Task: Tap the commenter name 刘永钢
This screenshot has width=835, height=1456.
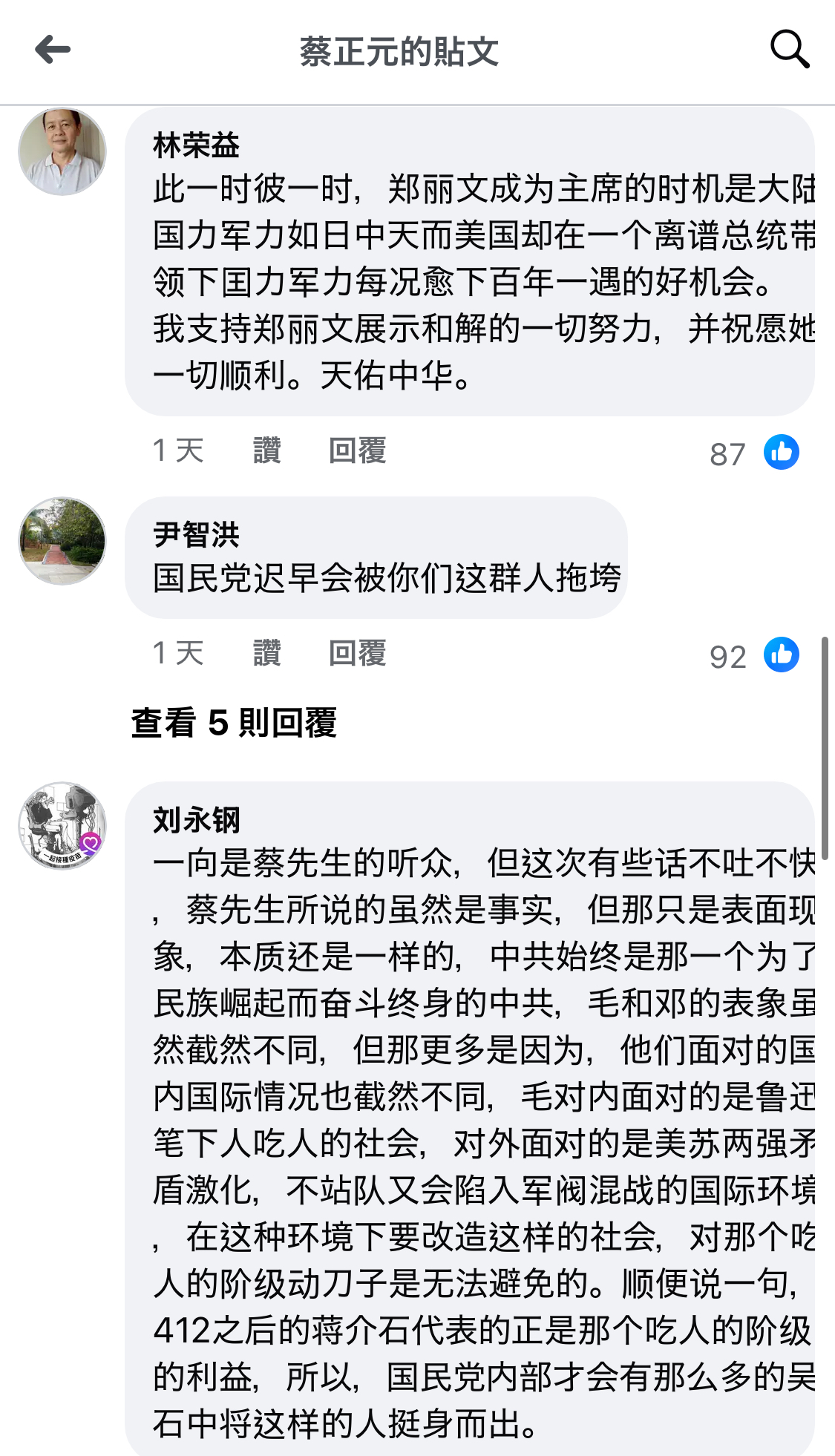Action: tap(196, 820)
